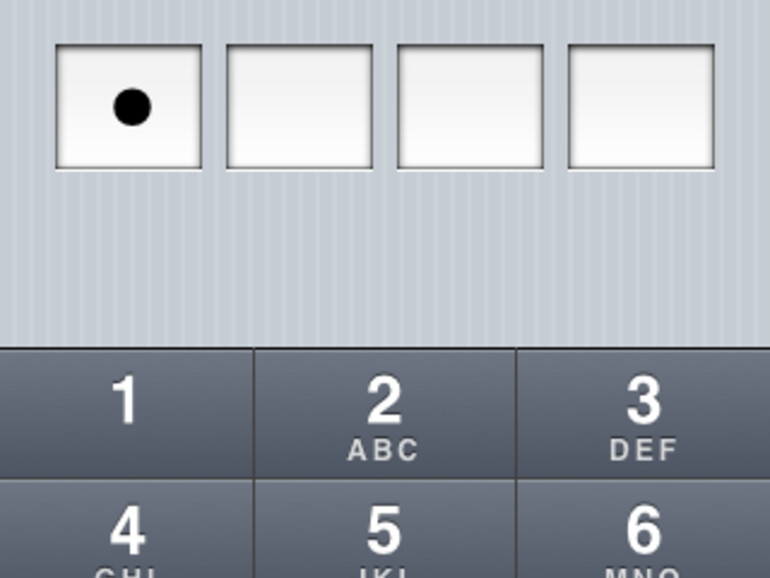The height and width of the screenshot is (578, 770).
Task: Enter digit 6 on the keypad
Action: (x=643, y=530)
